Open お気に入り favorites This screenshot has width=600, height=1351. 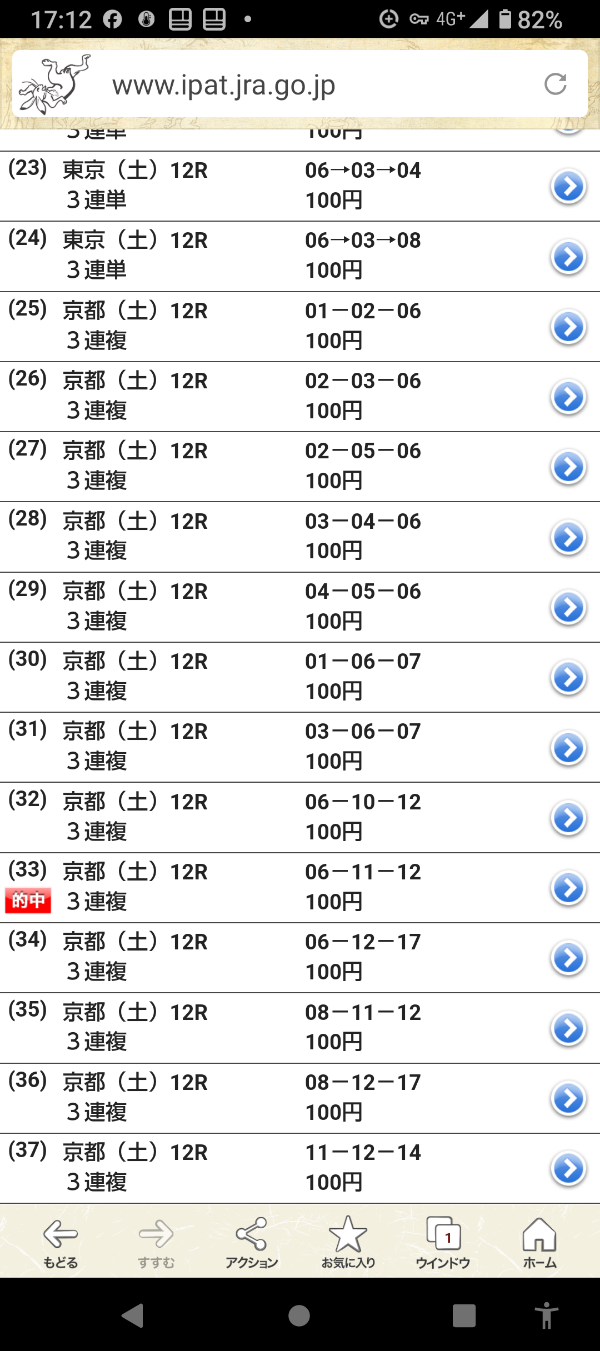(x=348, y=1243)
